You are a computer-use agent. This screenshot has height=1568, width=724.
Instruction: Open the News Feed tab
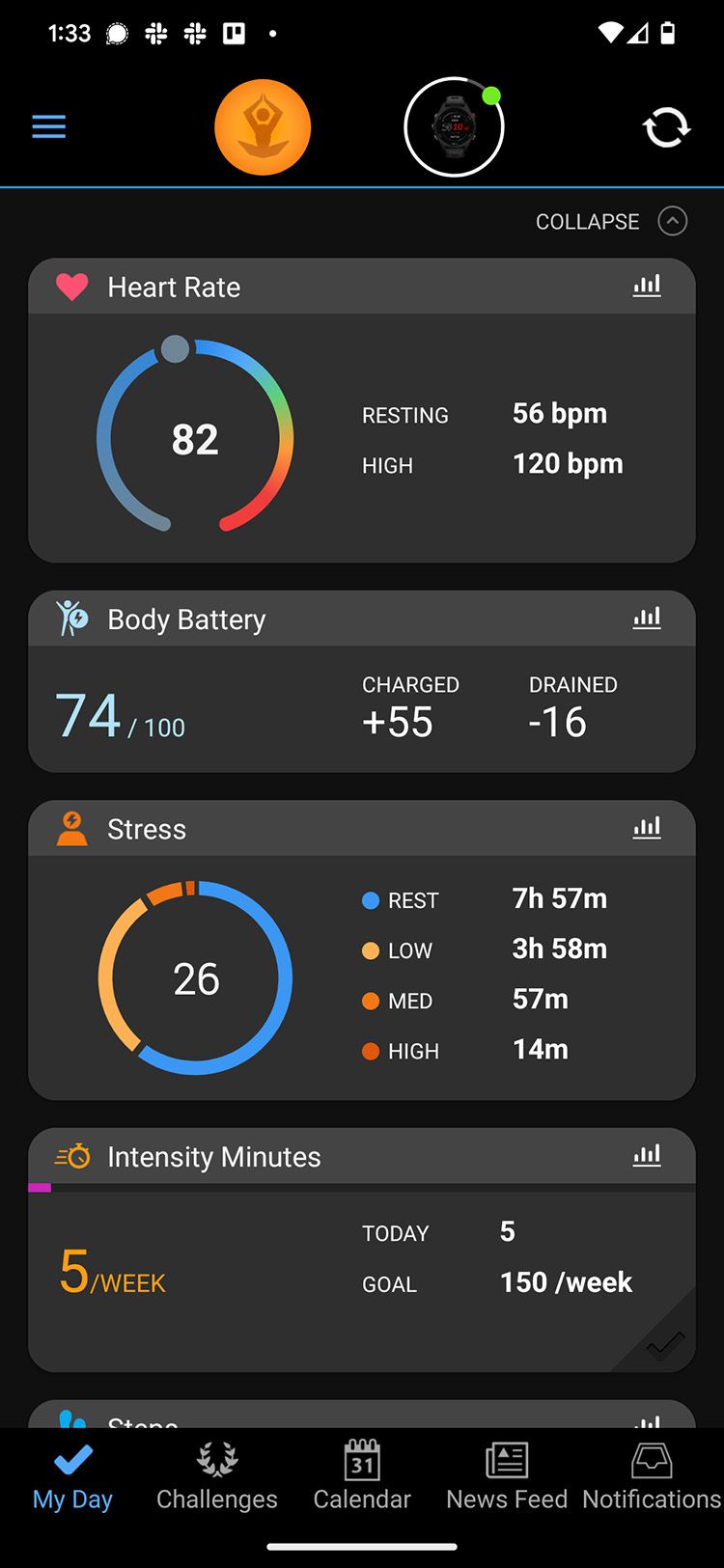tap(507, 1476)
